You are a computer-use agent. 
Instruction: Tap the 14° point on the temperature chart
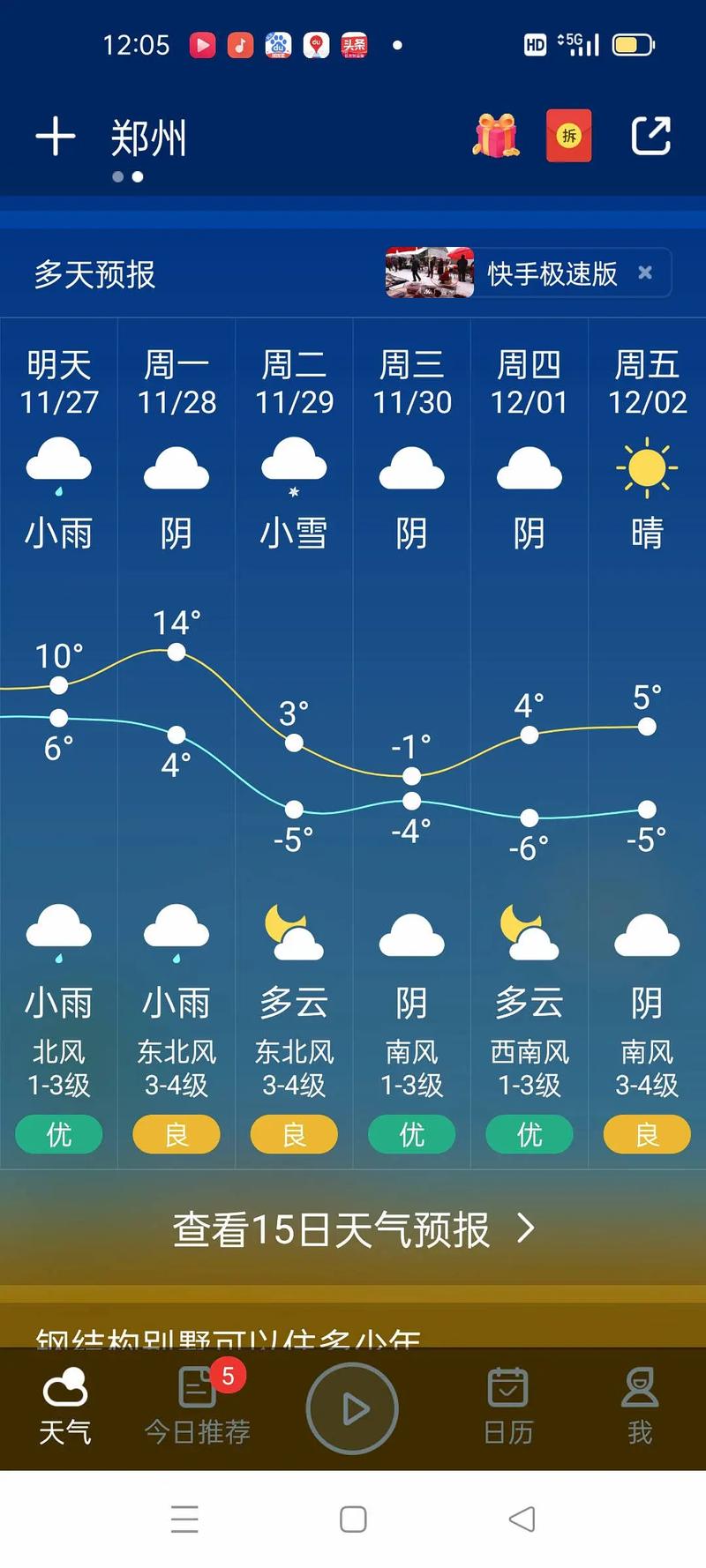pos(176,652)
